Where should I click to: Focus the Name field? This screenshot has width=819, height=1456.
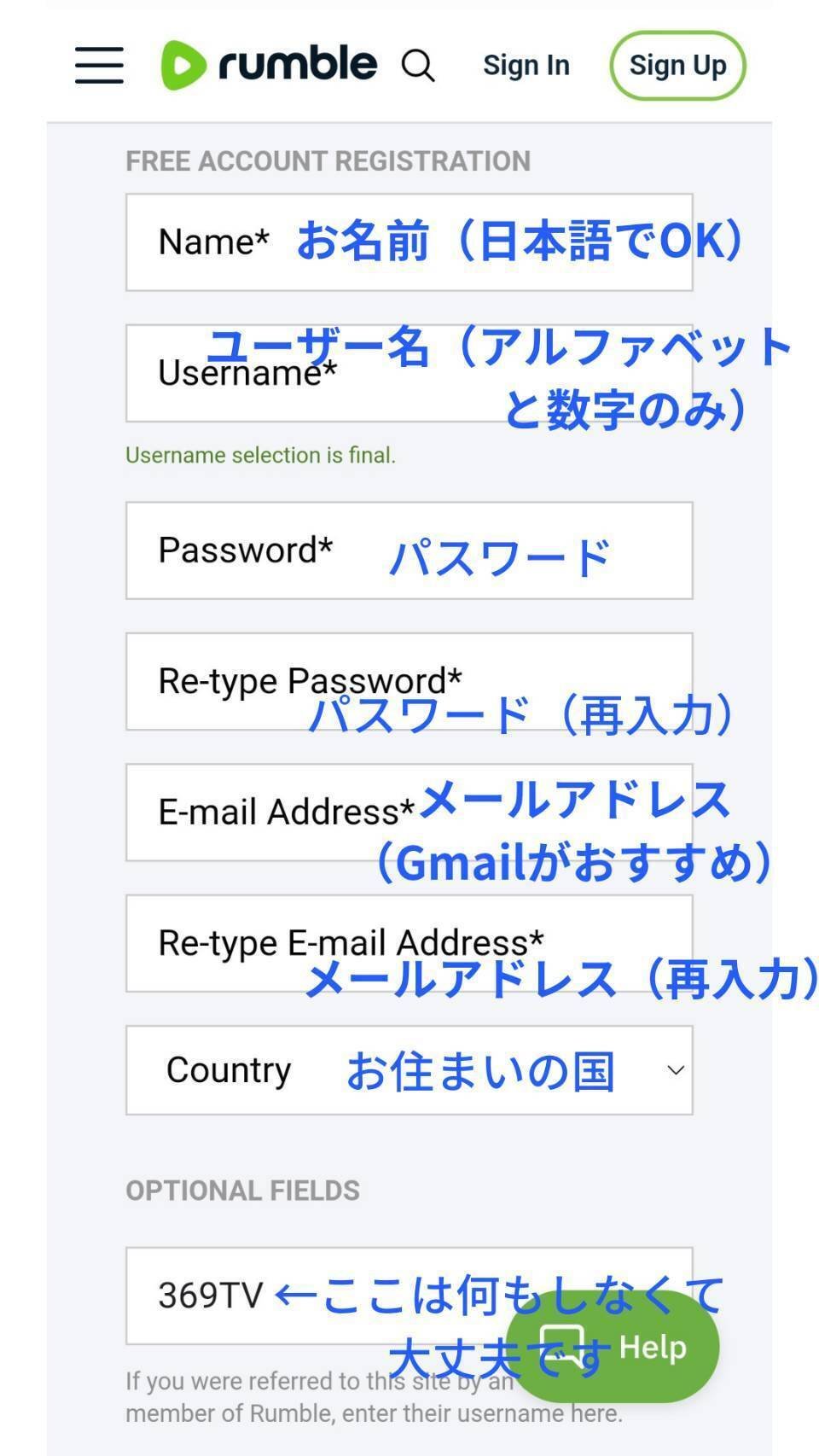click(409, 242)
